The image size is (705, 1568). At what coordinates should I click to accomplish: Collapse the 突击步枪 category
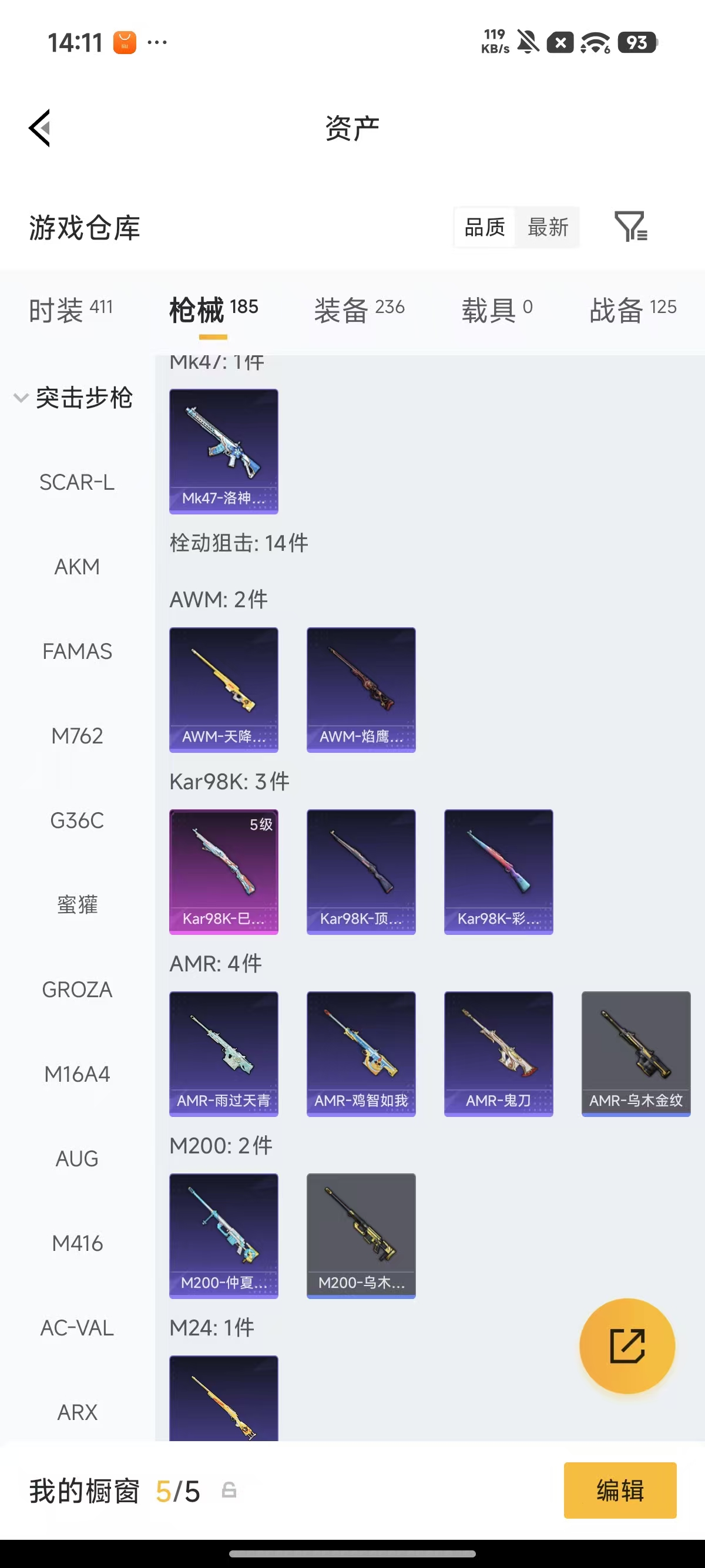click(x=73, y=398)
